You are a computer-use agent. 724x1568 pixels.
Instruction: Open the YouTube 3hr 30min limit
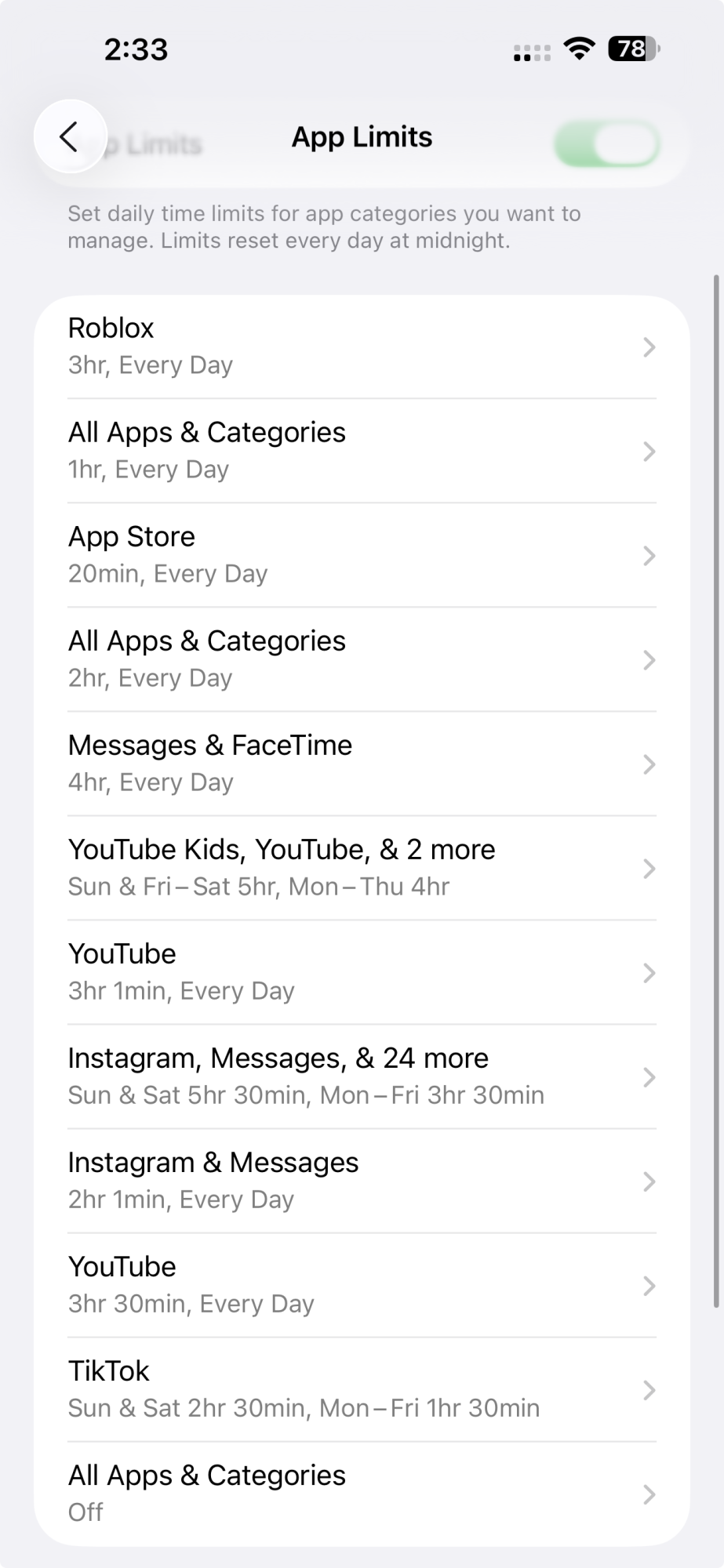362,1285
